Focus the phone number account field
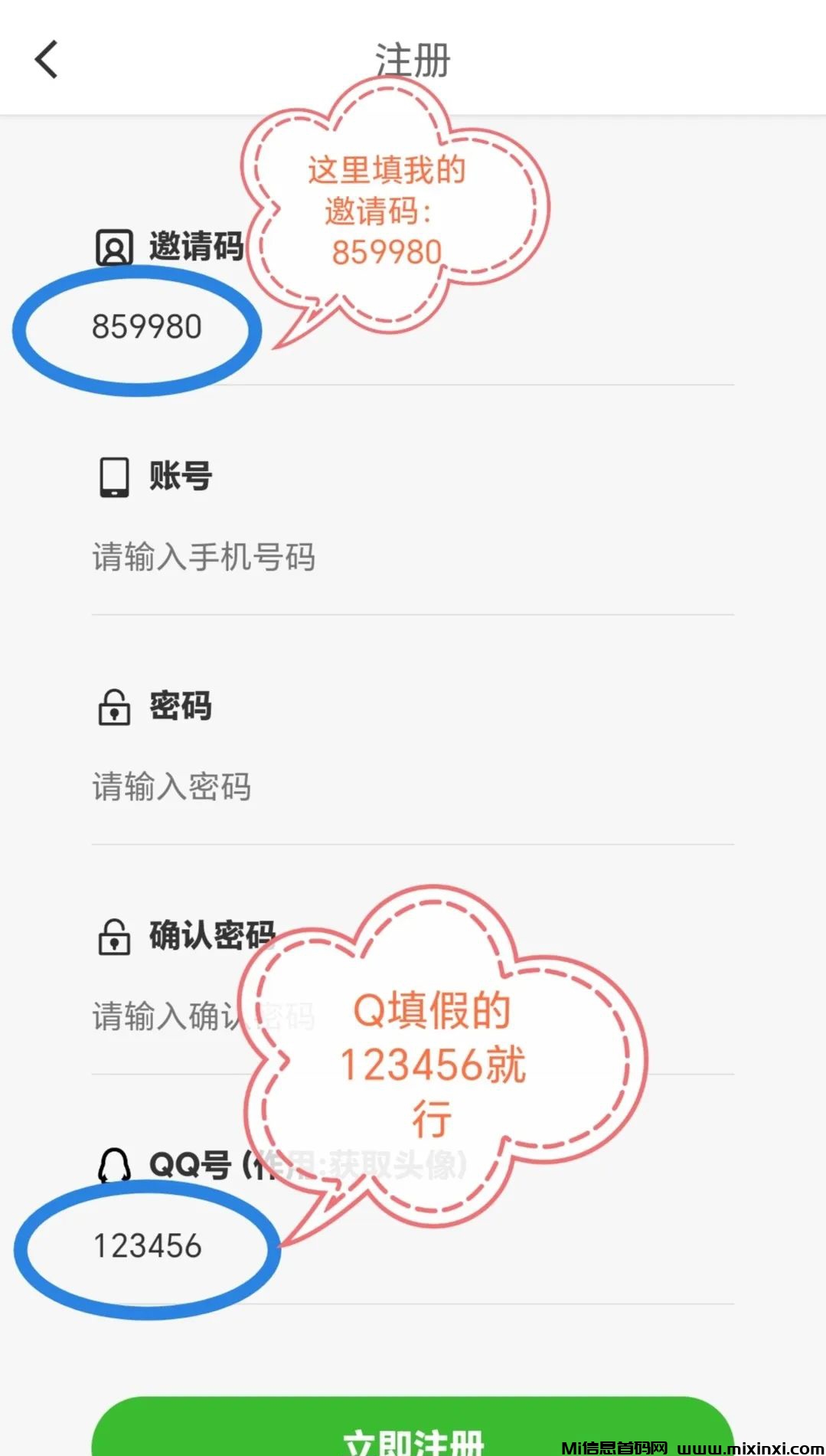 click(x=412, y=557)
